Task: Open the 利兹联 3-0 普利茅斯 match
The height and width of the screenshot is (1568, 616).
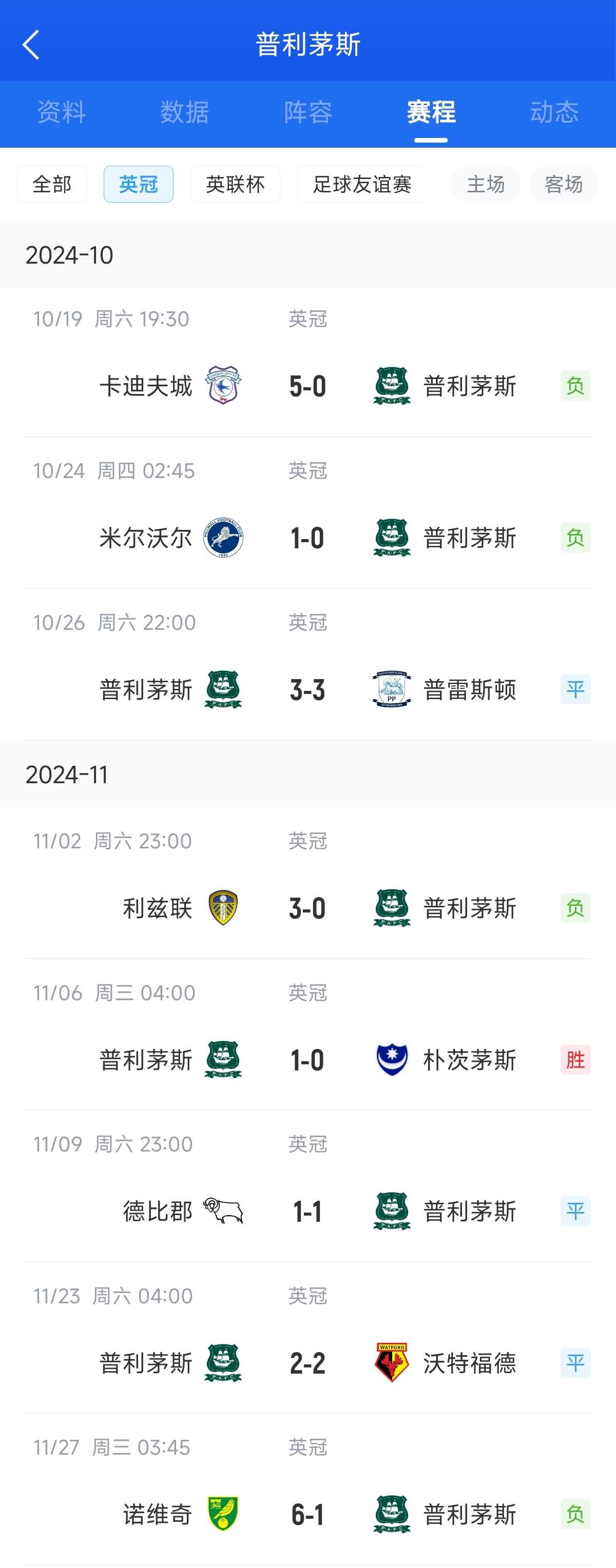Action: [x=307, y=907]
